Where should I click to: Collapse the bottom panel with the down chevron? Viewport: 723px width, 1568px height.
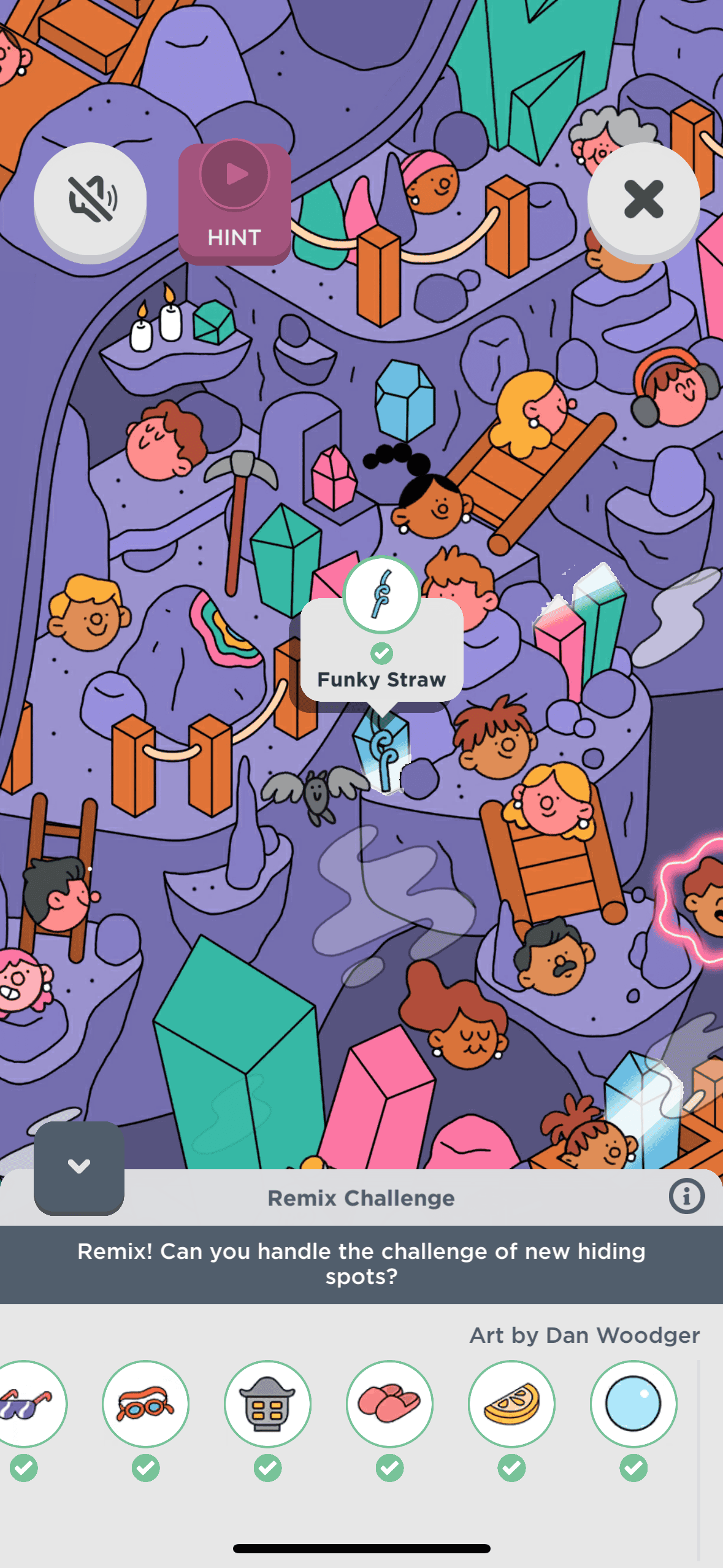point(79,1166)
